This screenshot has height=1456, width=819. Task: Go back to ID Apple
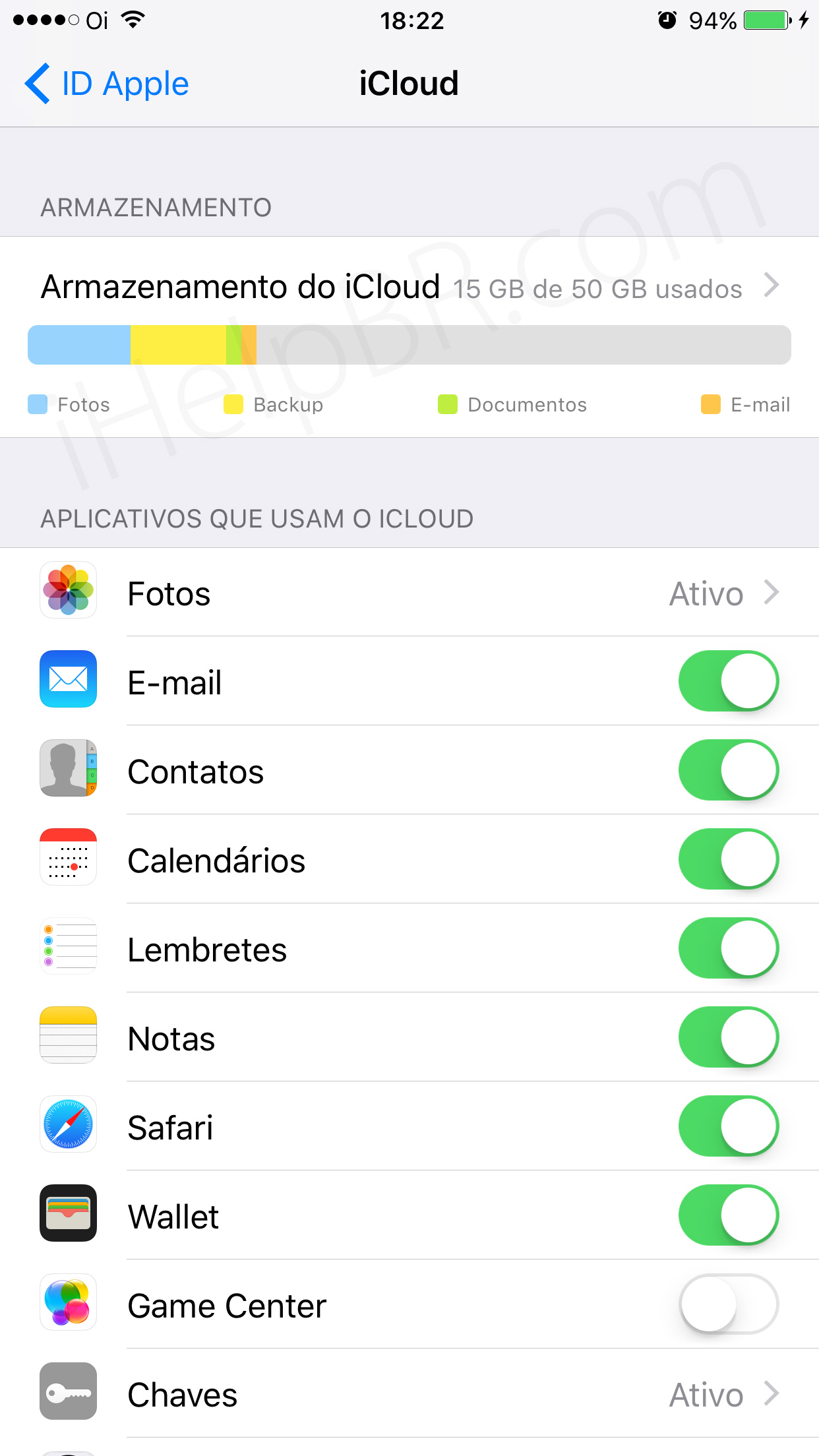(107, 84)
